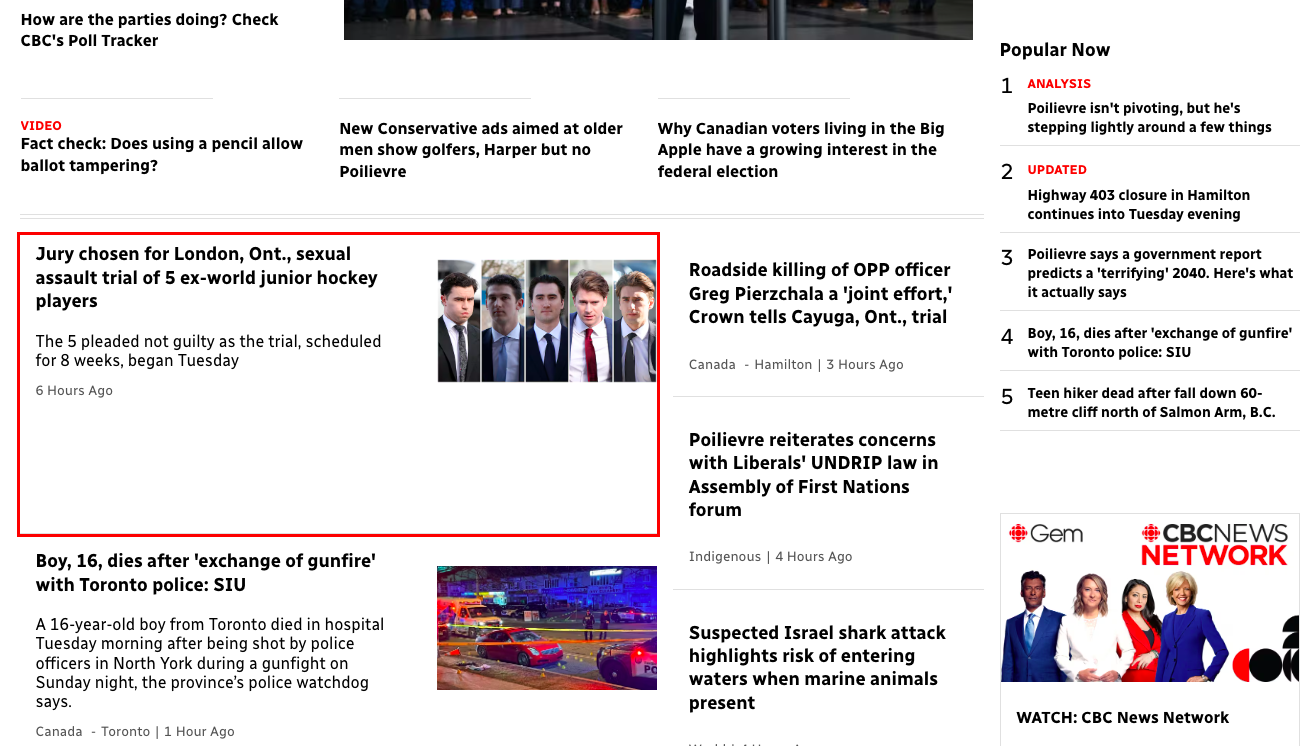Viewport: 1311px width, 746px height.
Task: Read the Israel shark attack story
Action: coord(817,667)
